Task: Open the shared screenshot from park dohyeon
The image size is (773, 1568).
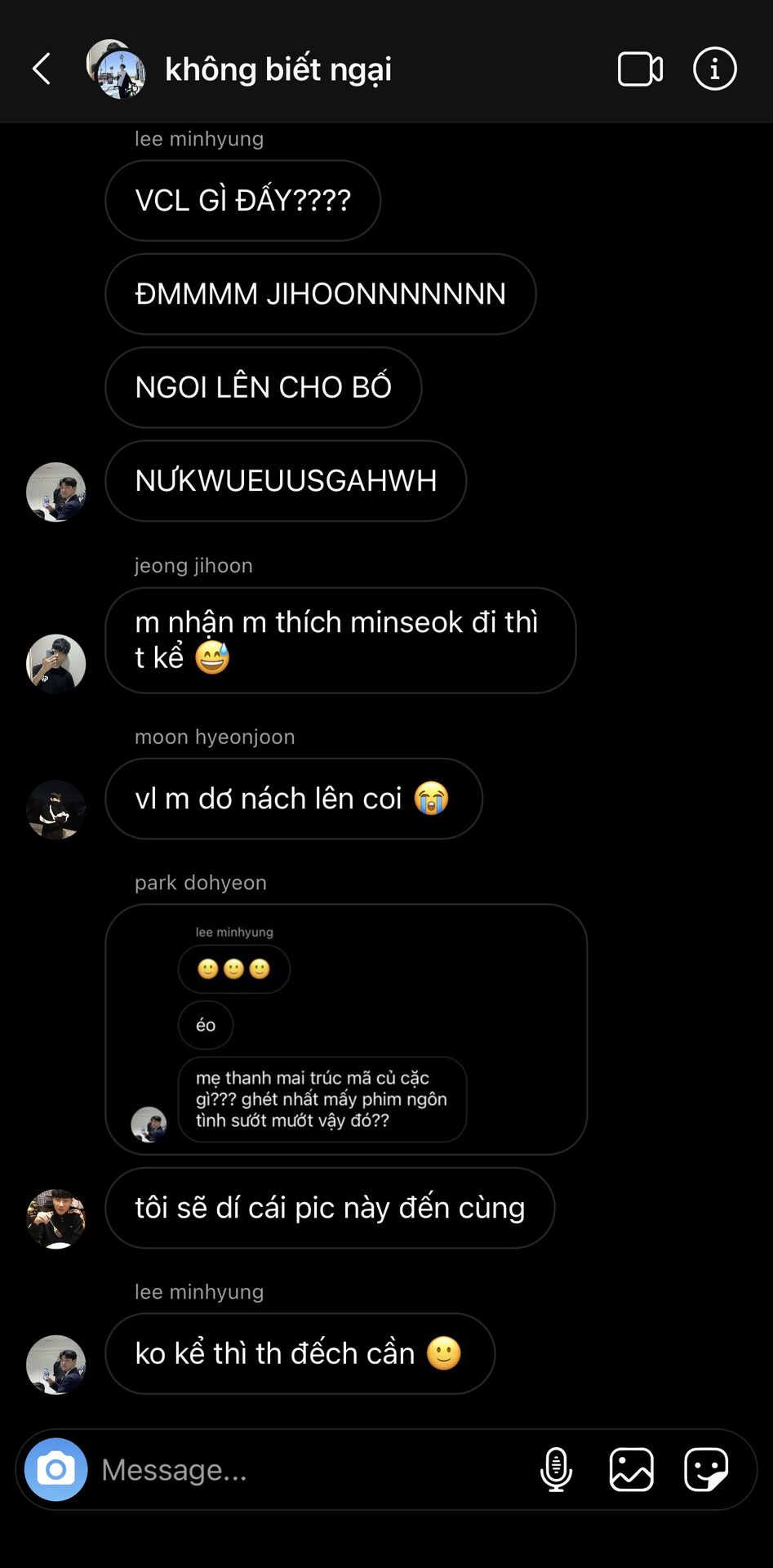Action: click(346, 1029)
